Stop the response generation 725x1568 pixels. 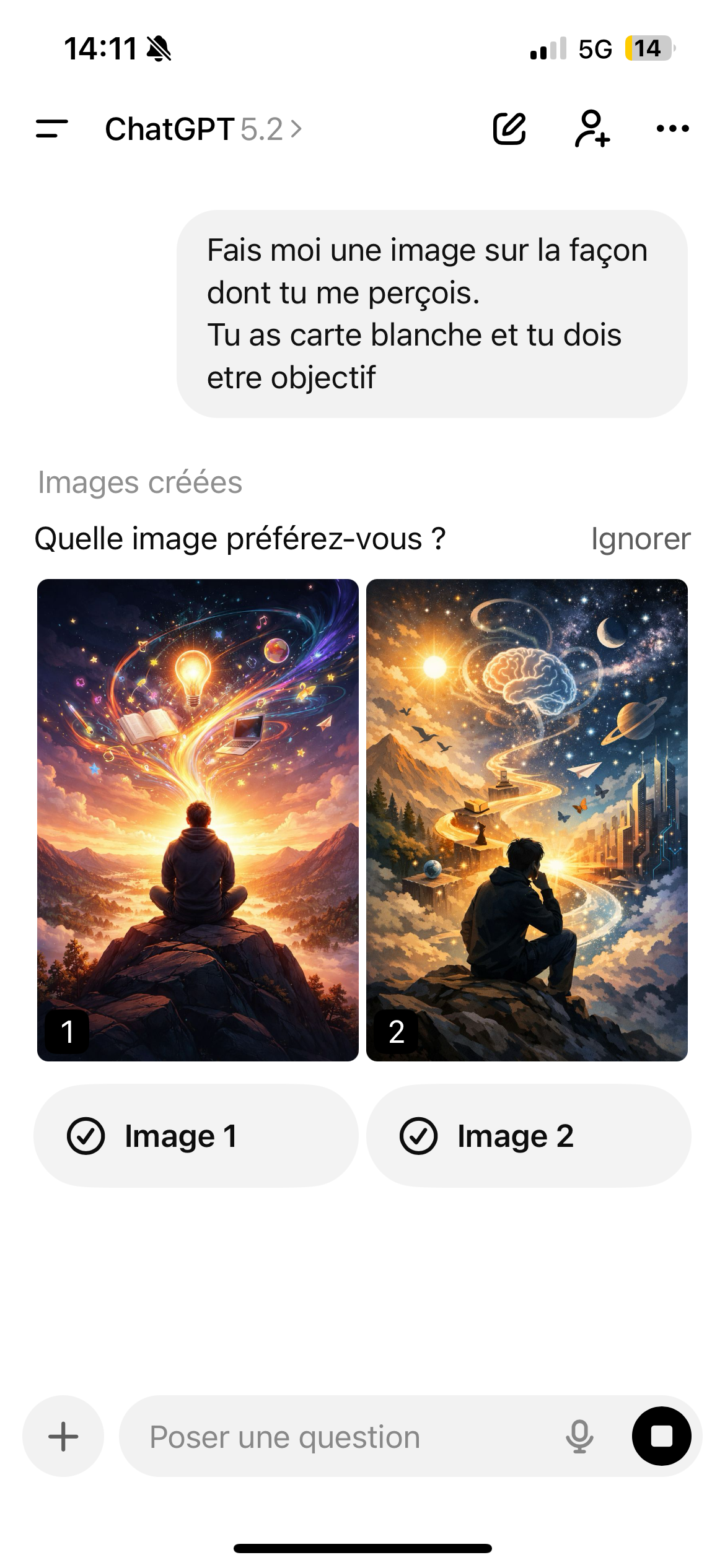[x=661, y=1436]
